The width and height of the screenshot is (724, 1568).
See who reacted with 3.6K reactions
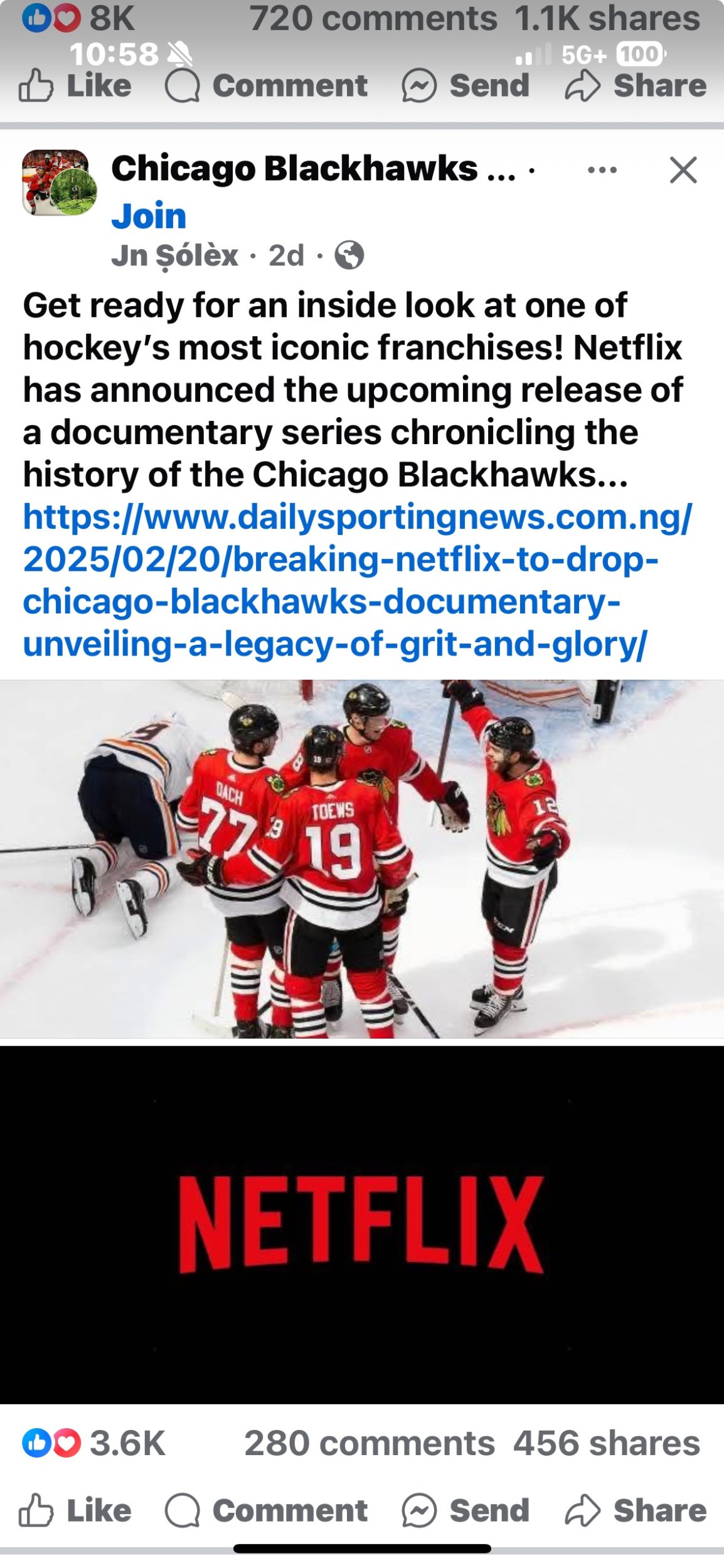tap(94, 1444)
